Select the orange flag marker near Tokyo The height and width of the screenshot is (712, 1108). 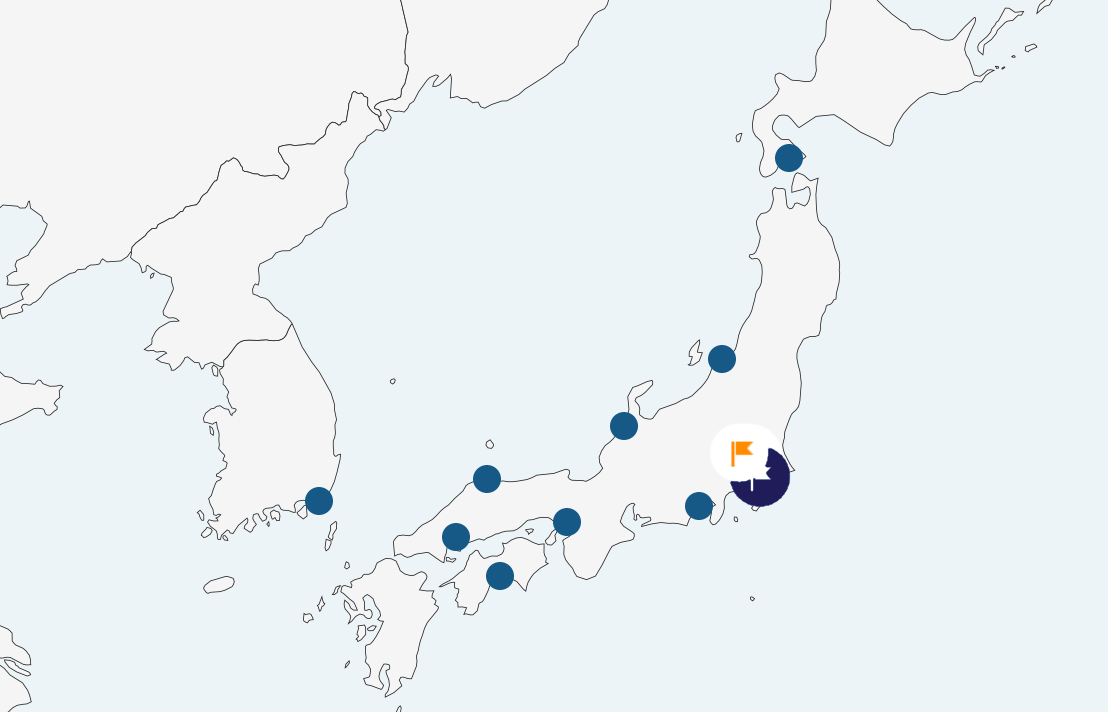742,453
